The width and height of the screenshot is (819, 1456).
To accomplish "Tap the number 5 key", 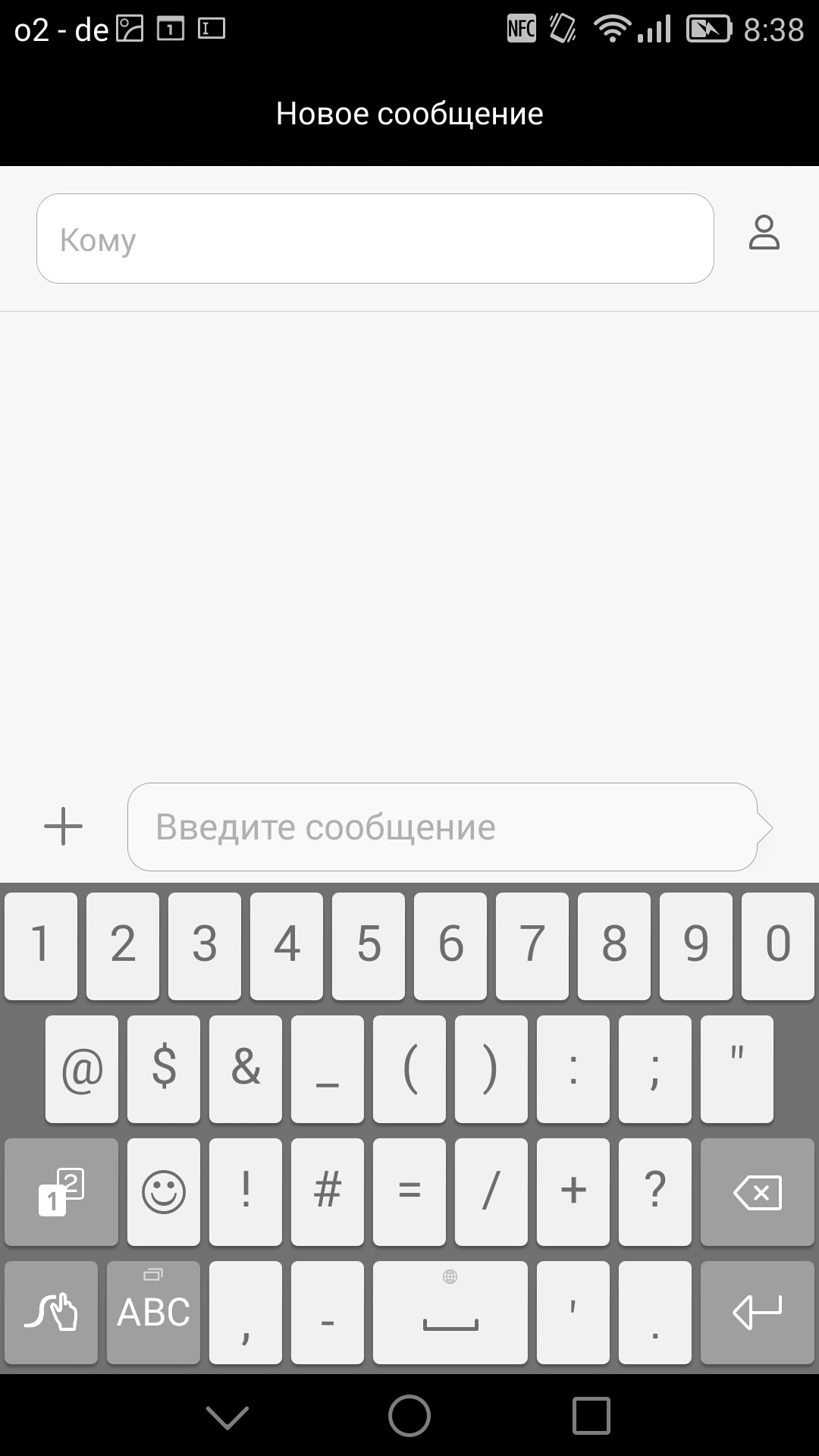I will [x=369, y=946].
